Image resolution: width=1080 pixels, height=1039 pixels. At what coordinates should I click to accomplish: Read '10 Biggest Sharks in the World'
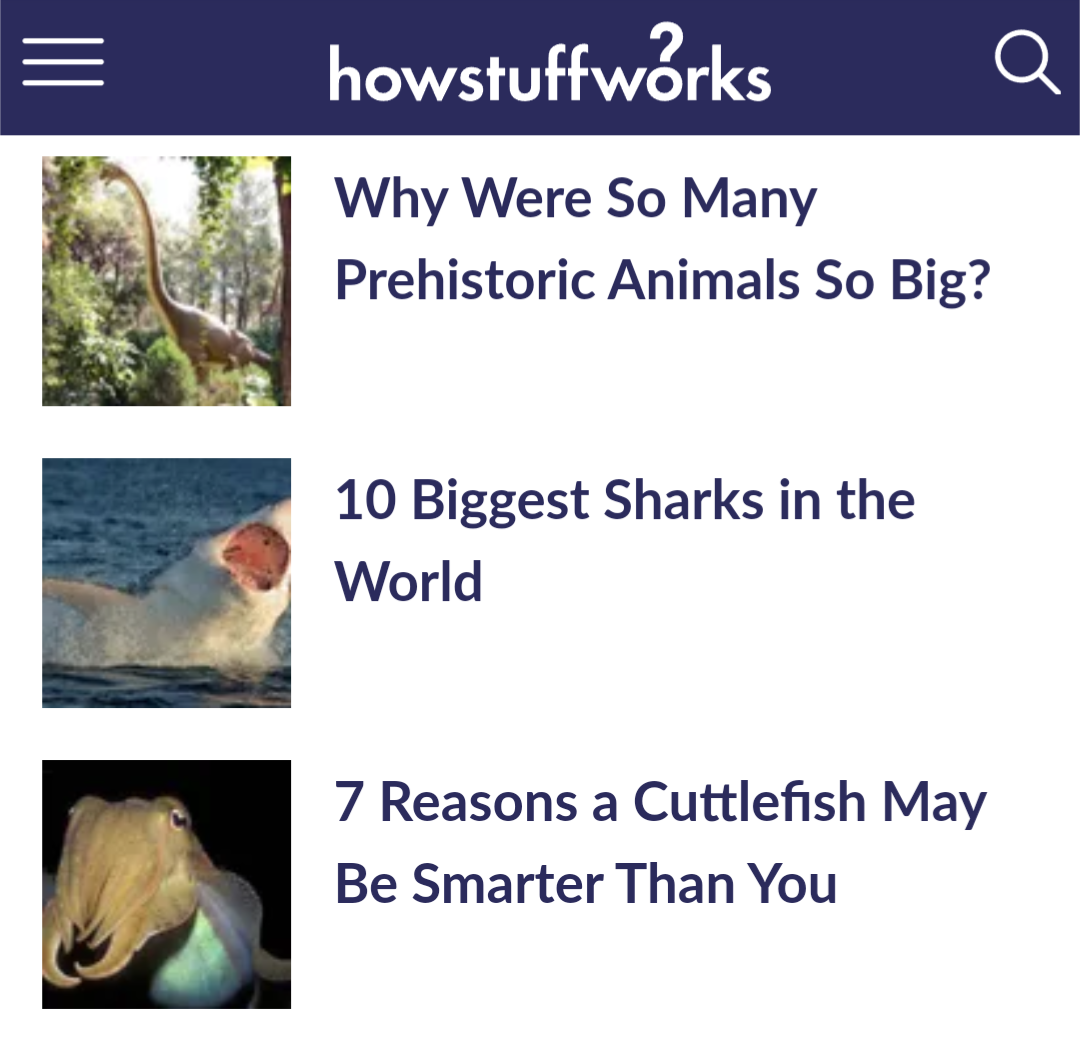tap(624, 540)
